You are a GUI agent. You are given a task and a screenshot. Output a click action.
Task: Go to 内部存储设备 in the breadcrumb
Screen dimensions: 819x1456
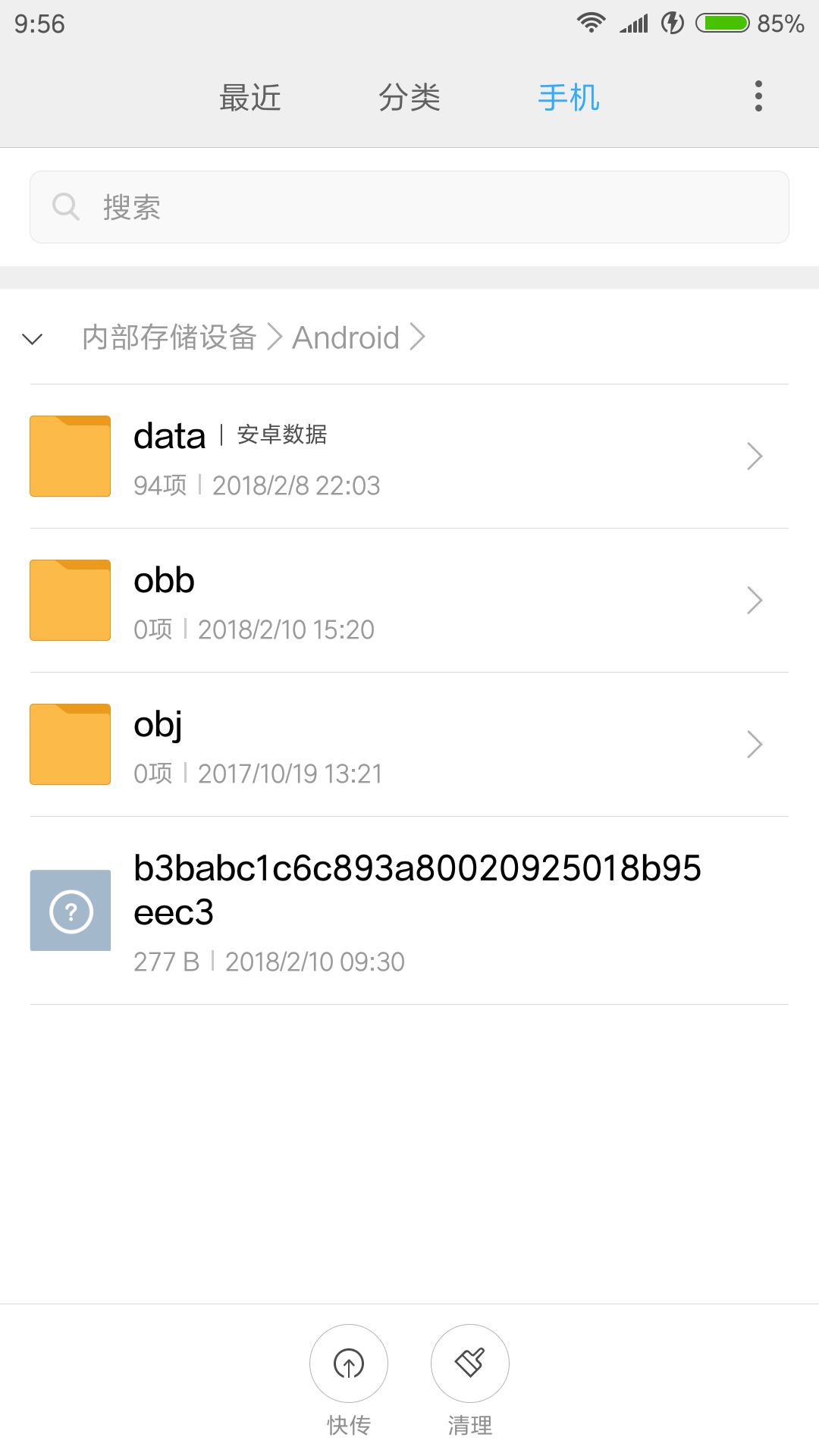pos(169,337)
